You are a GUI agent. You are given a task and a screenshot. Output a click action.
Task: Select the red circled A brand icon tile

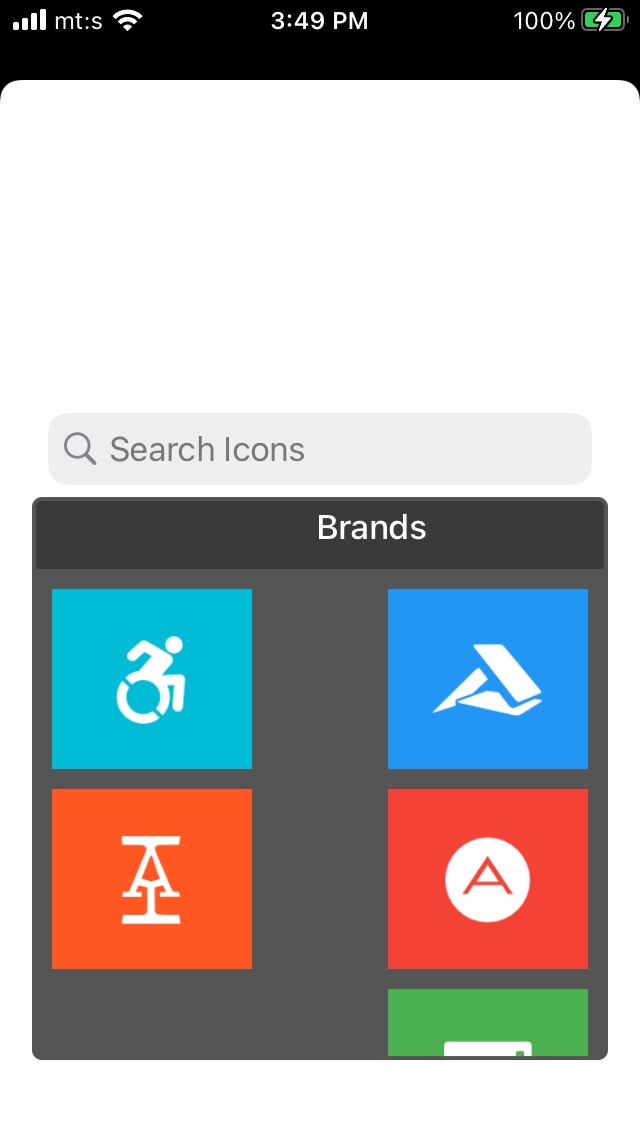488,879
